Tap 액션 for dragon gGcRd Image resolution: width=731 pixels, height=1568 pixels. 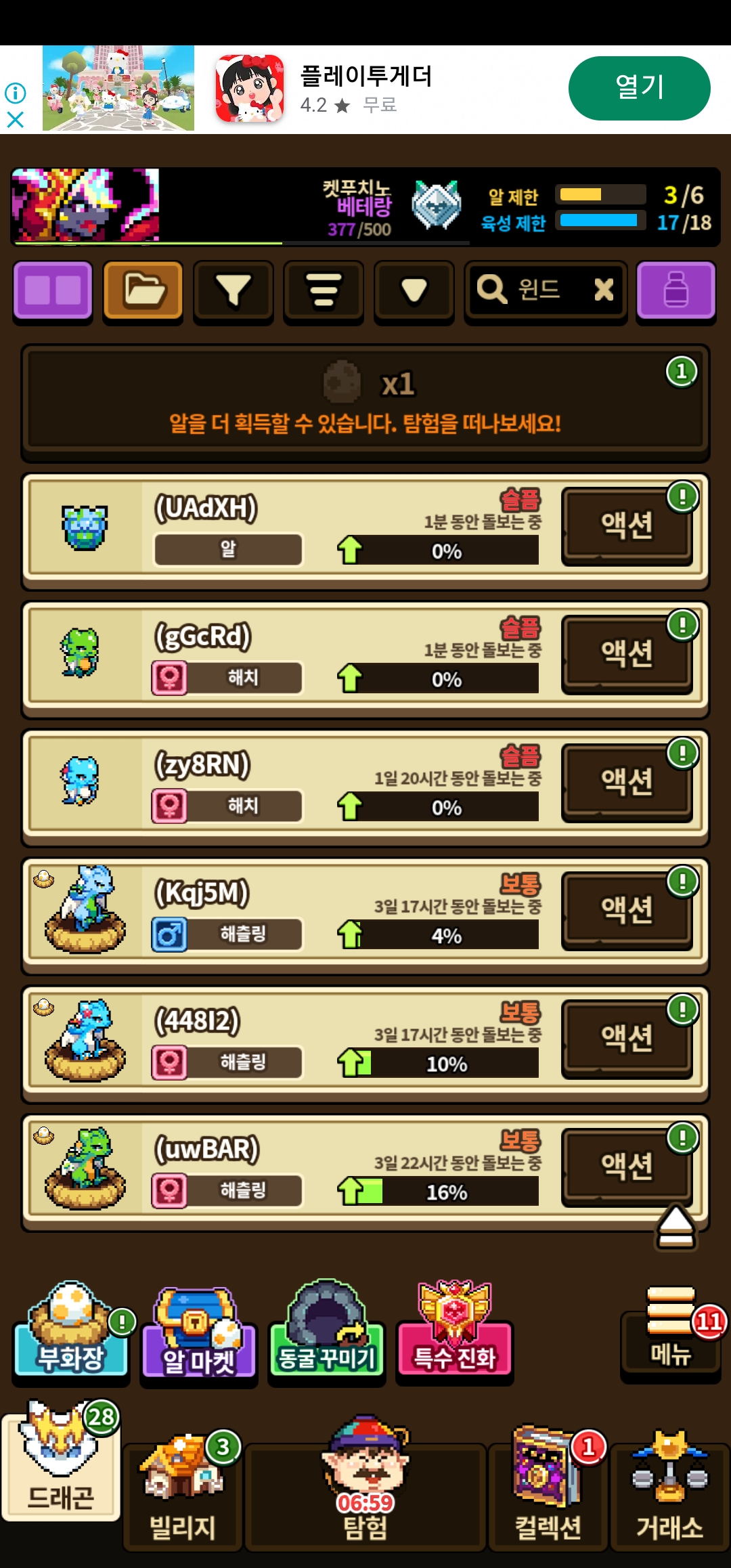coord(627,654)
